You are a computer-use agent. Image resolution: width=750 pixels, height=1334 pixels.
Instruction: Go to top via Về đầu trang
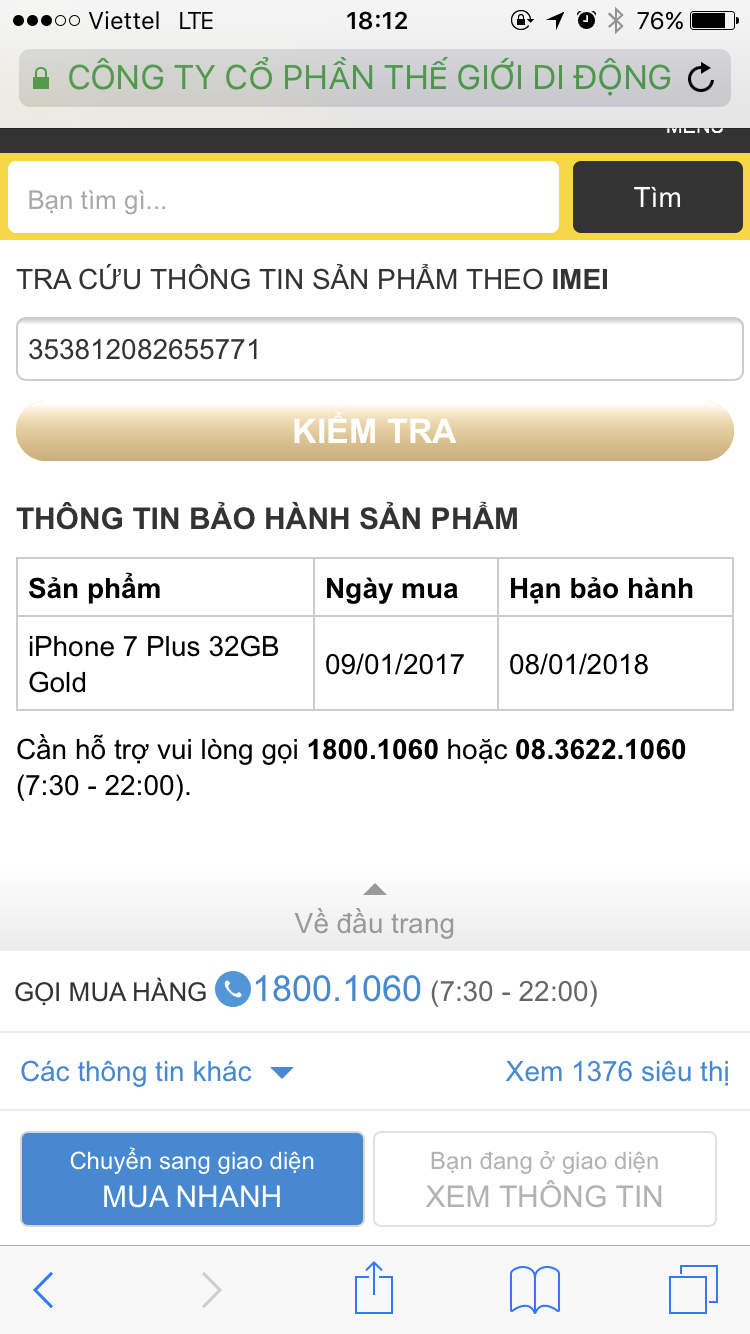tap(375, 910)
